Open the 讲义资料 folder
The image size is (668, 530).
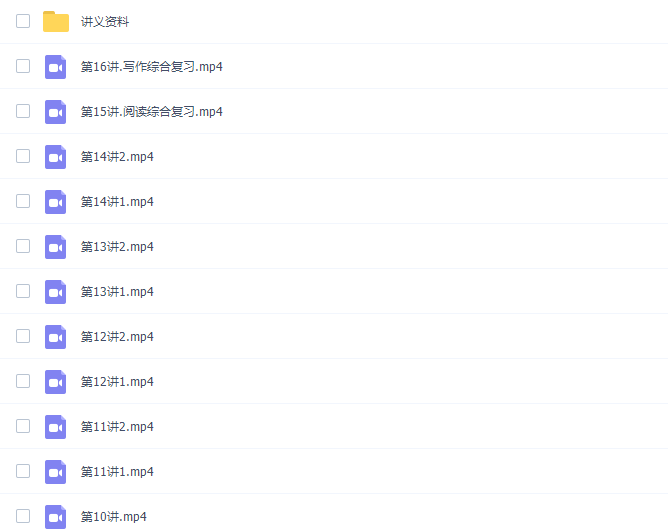click(104, 21)
